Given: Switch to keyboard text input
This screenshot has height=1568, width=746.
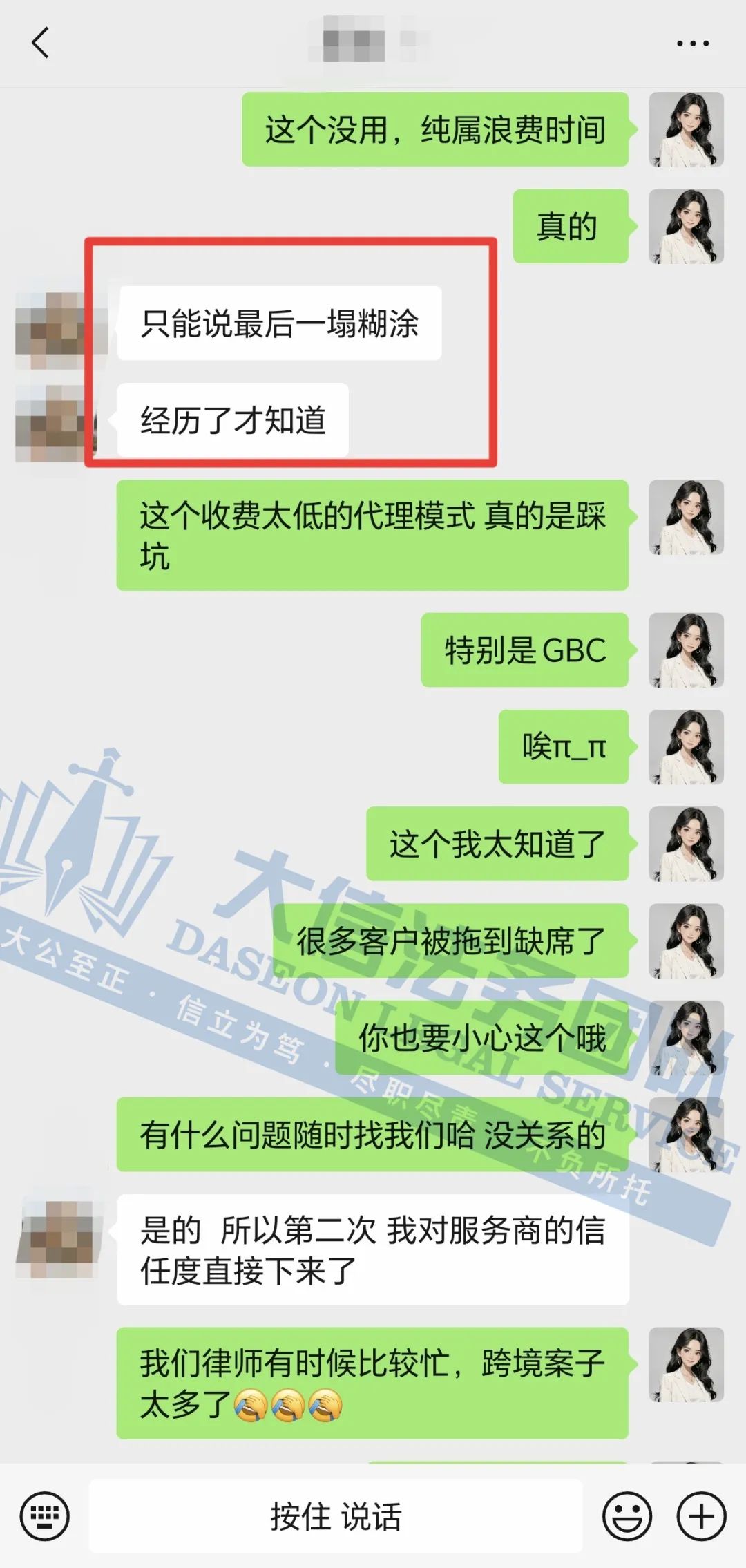Looking at the screenshot, I should (x=45, y=1517).
